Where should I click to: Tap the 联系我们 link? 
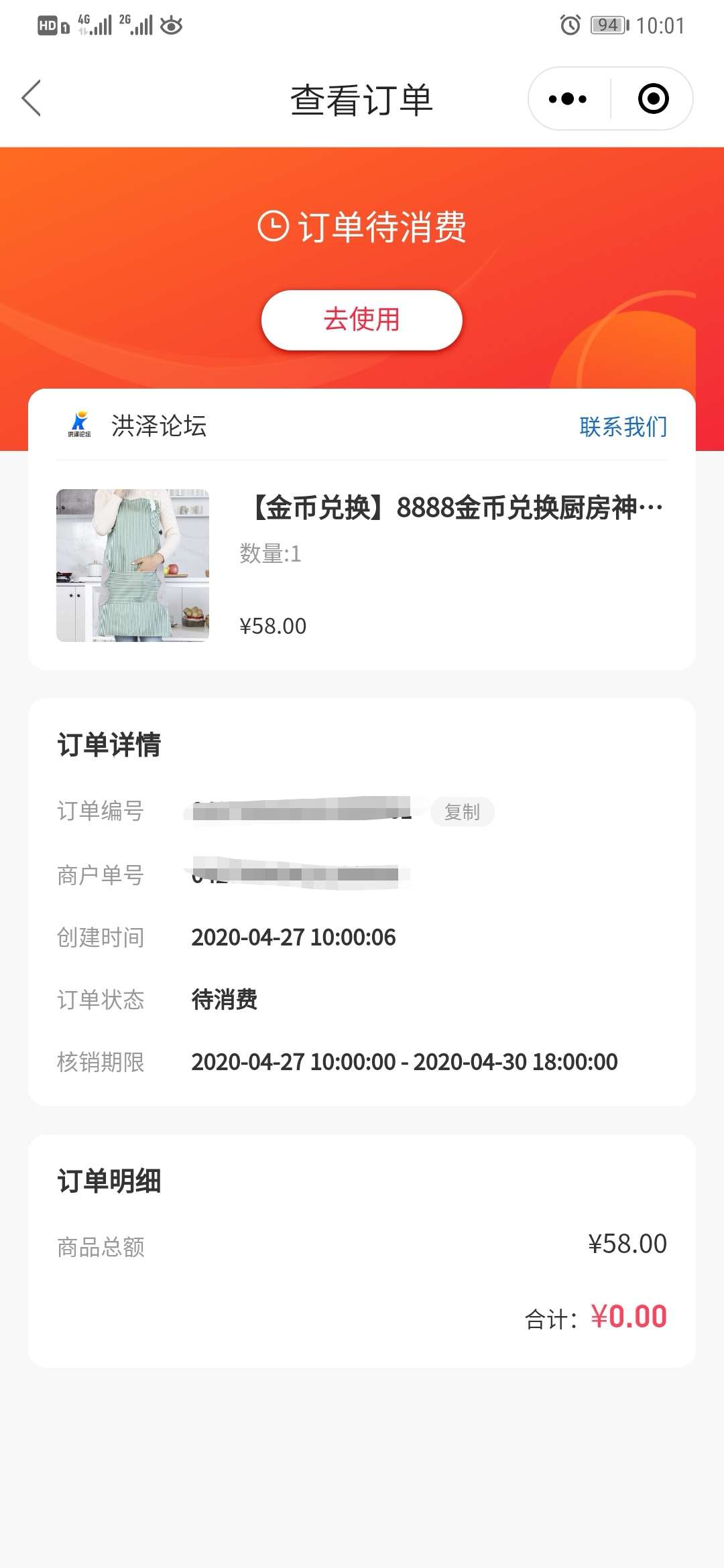coord(623,426)
